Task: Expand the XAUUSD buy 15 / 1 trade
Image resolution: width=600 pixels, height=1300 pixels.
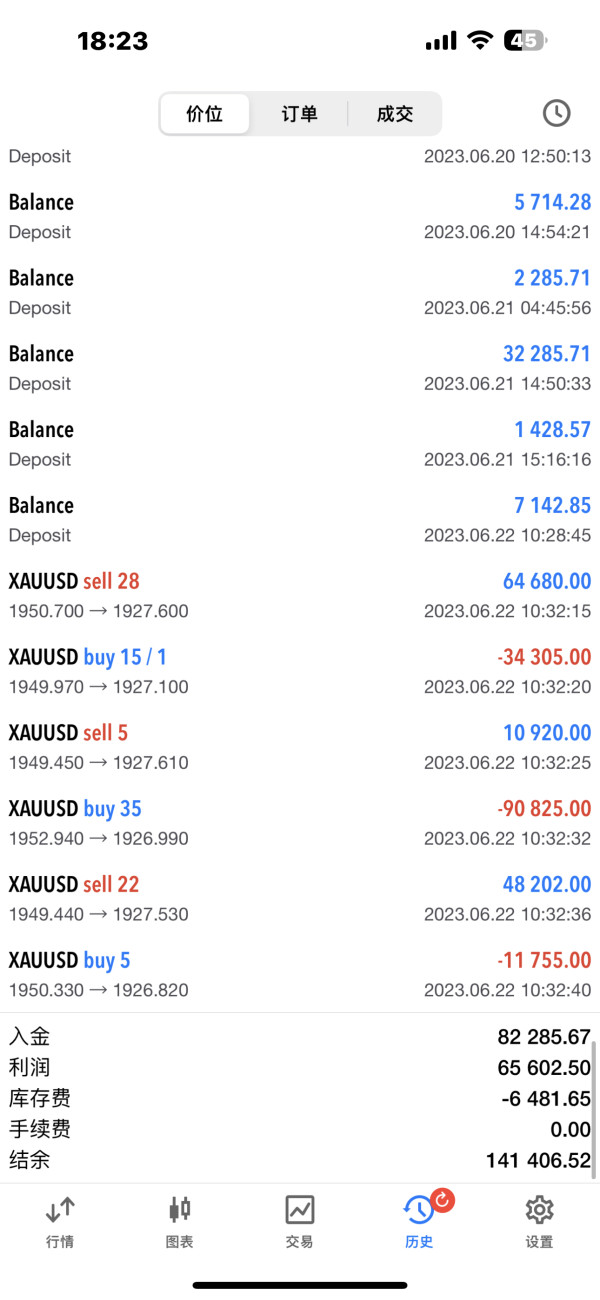Action: pos(300,671)
